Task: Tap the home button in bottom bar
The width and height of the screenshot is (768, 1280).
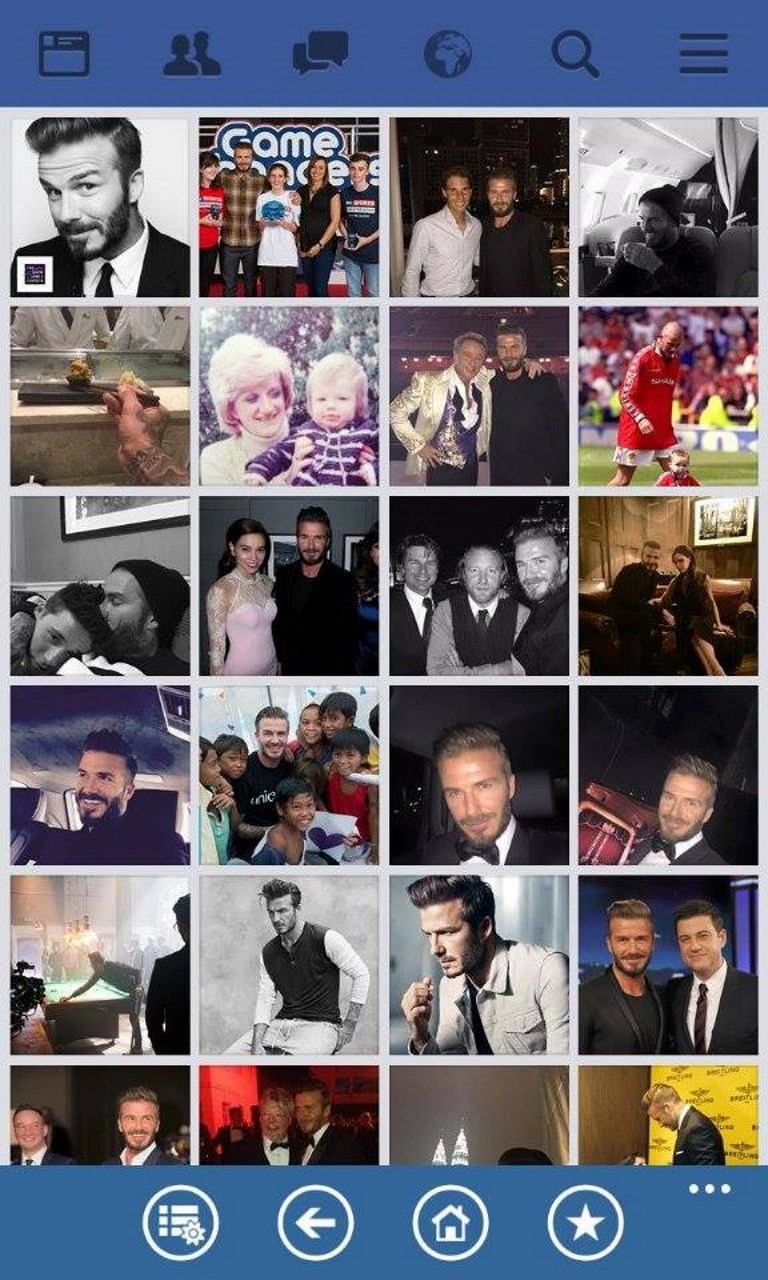Action: coord(450,1222)
